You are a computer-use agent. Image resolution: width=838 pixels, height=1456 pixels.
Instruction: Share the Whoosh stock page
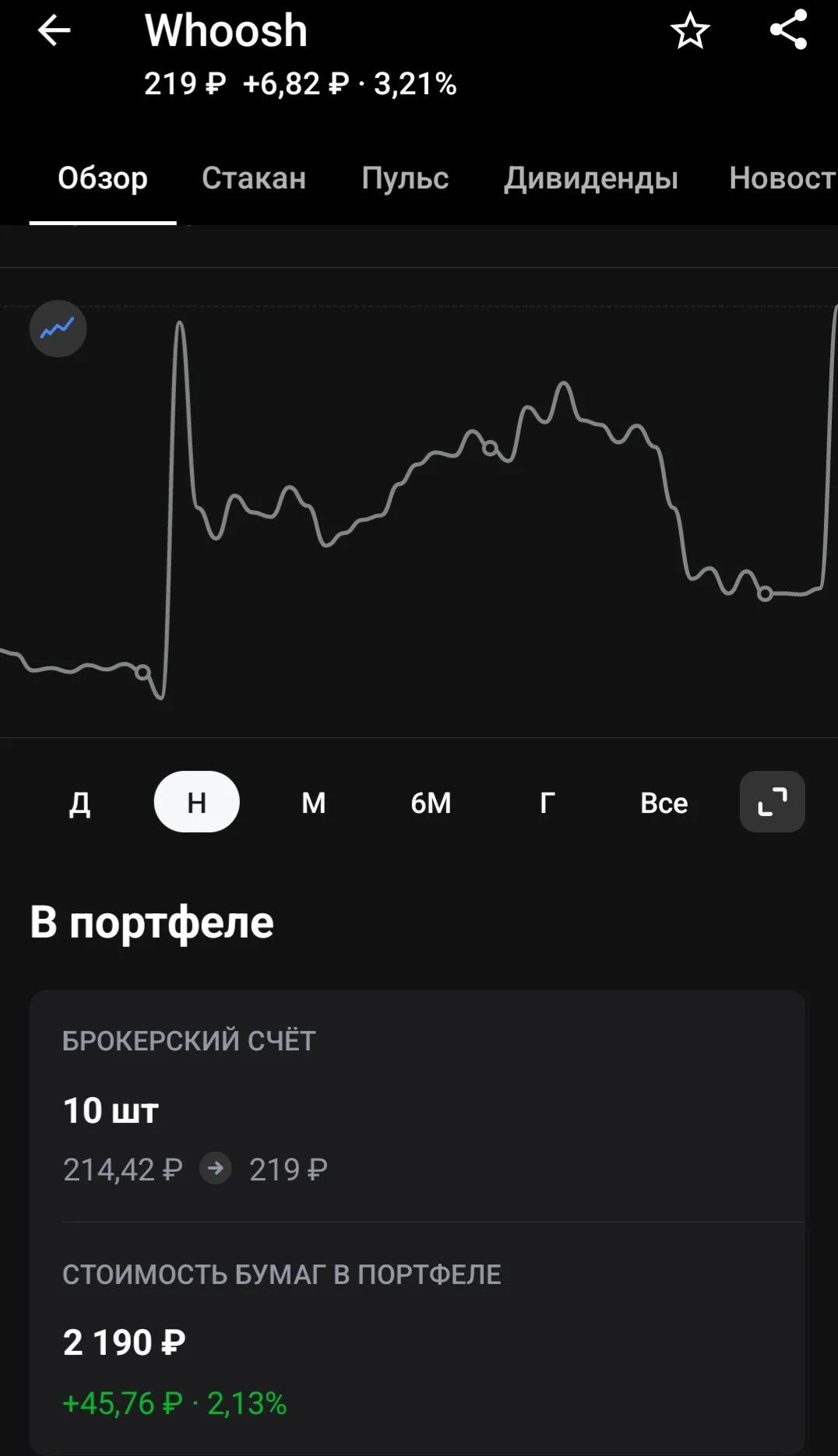788,30
